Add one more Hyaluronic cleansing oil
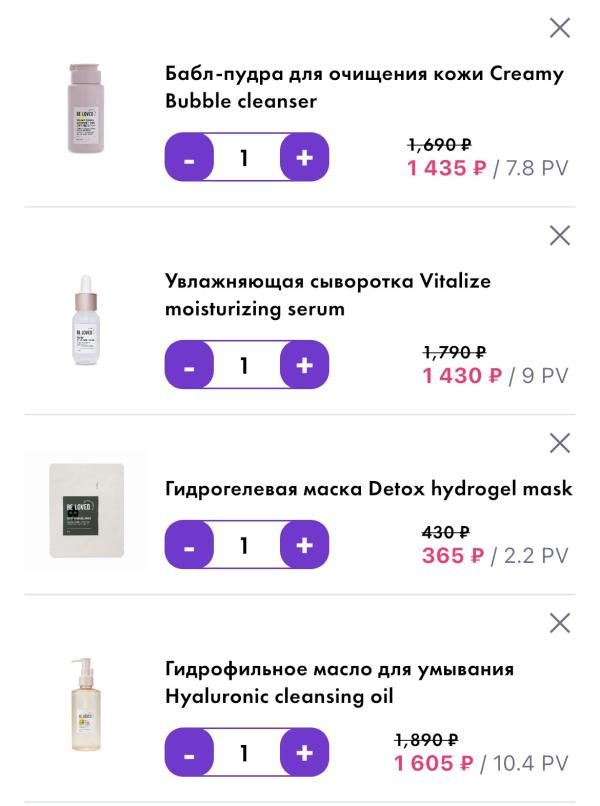The height and width of the screenshot is (806, 600). pos(305,753)
